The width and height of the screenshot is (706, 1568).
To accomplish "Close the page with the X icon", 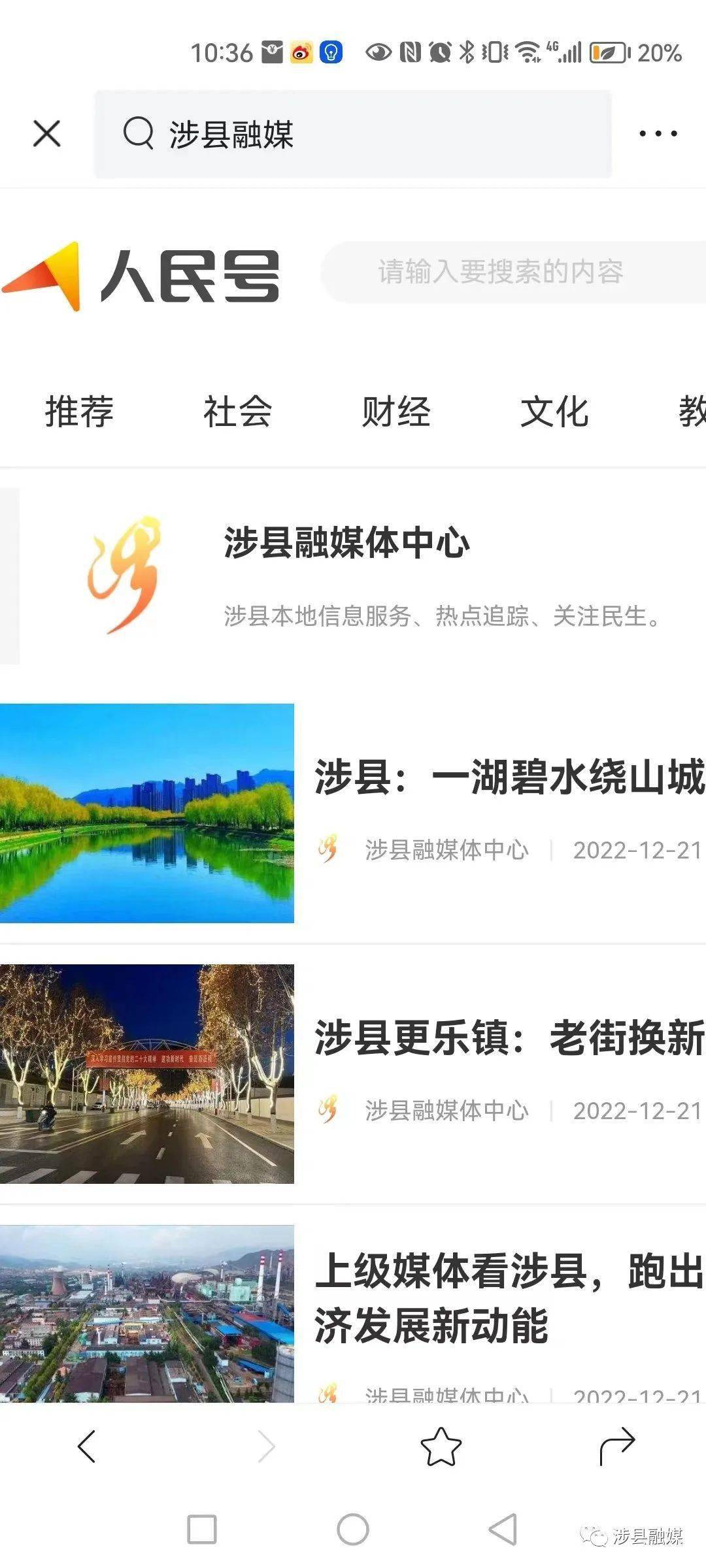I will [46, 134].
